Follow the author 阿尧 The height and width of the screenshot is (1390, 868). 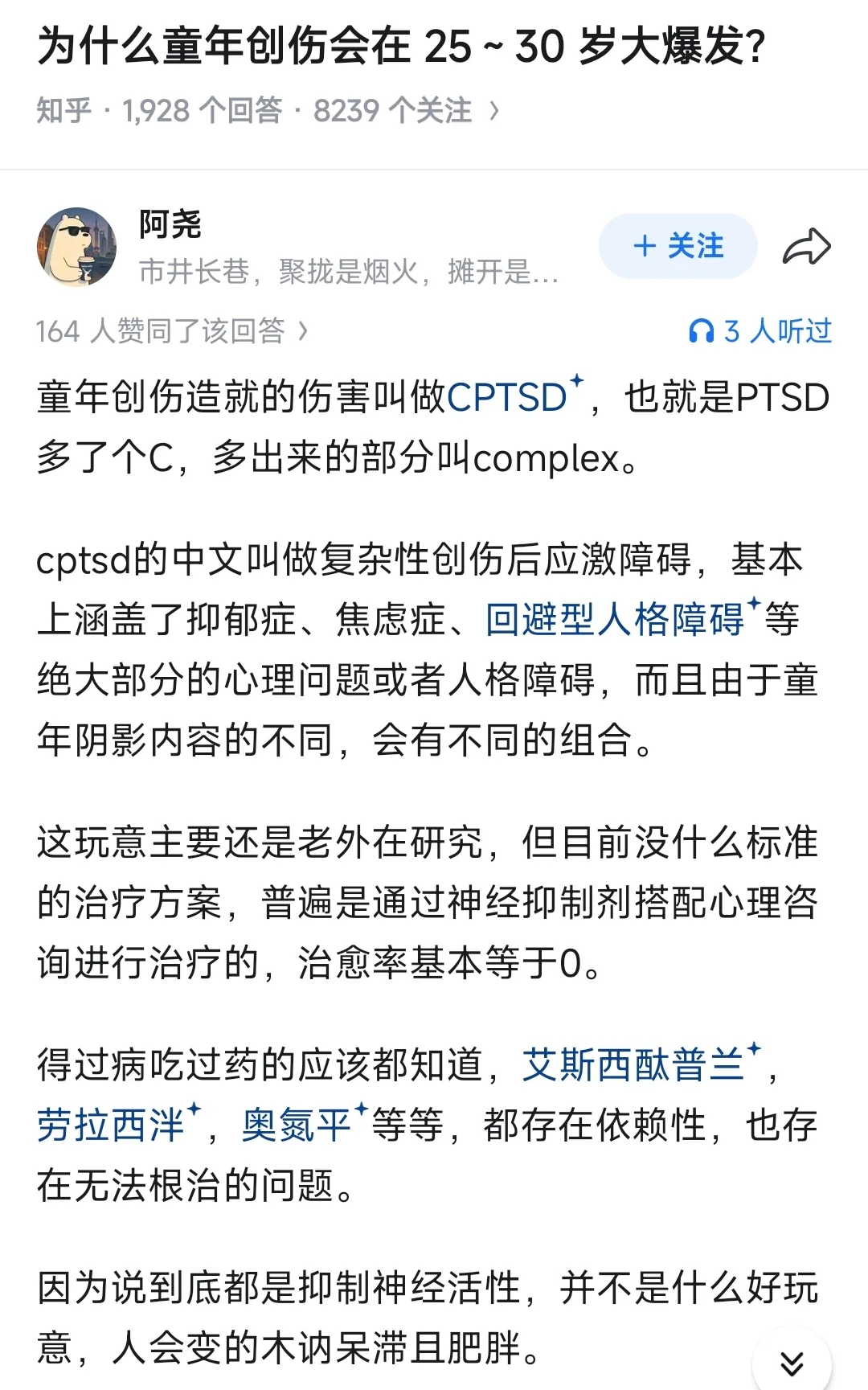[678, 246]
